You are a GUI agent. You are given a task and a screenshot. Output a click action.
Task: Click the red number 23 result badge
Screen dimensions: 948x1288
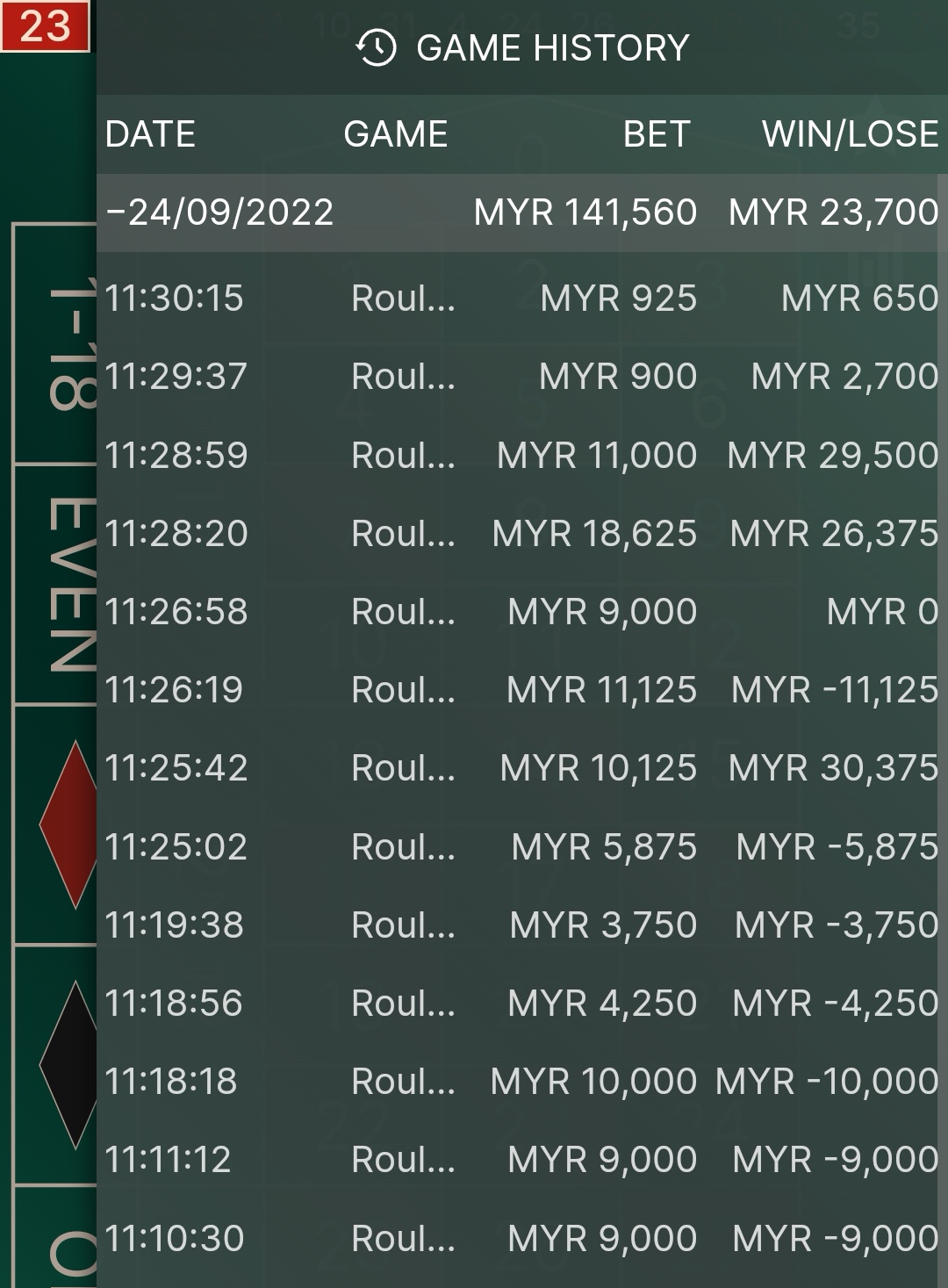(43, 27)
